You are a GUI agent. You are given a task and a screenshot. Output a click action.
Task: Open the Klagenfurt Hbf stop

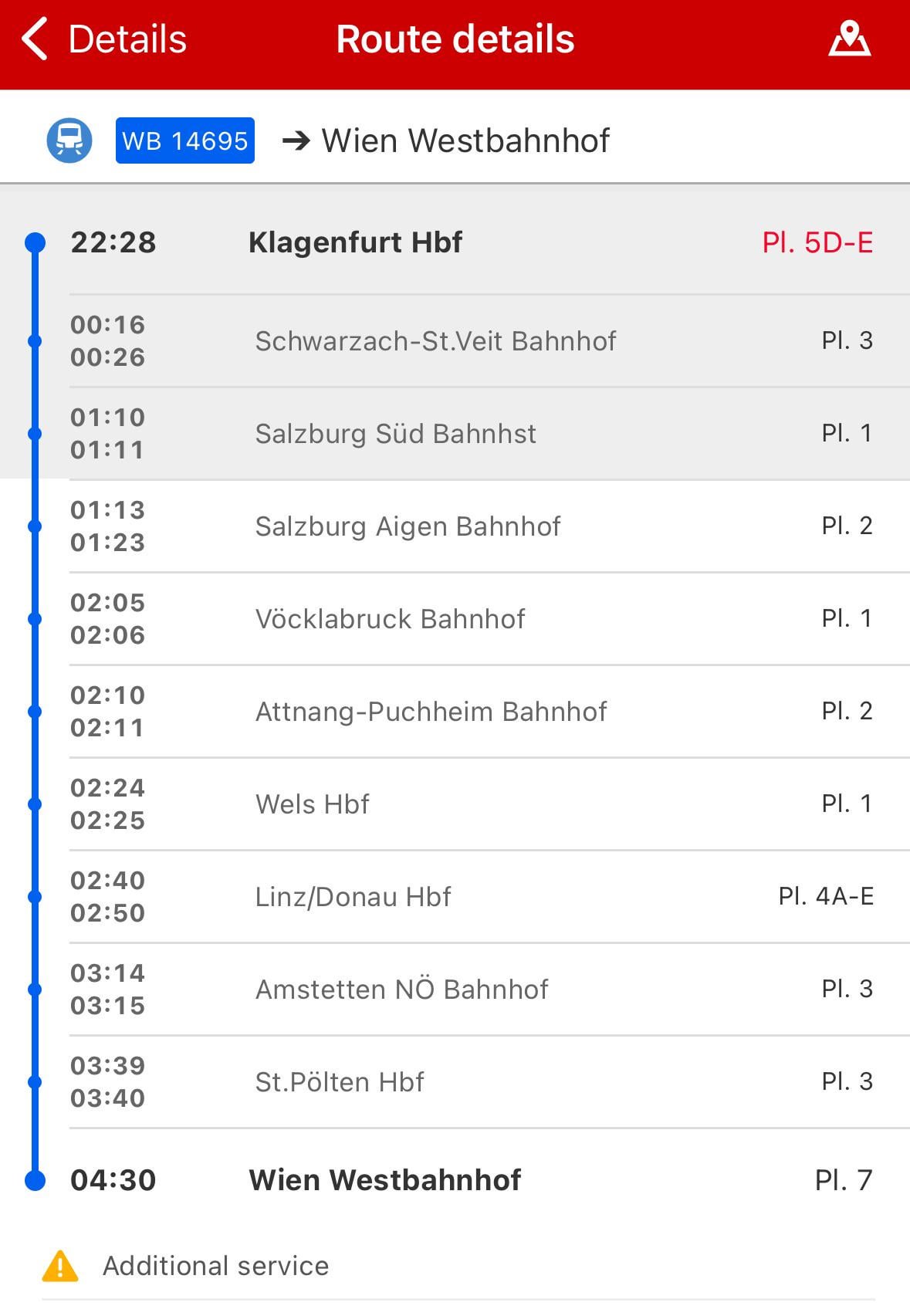click(x=455, y=242)
